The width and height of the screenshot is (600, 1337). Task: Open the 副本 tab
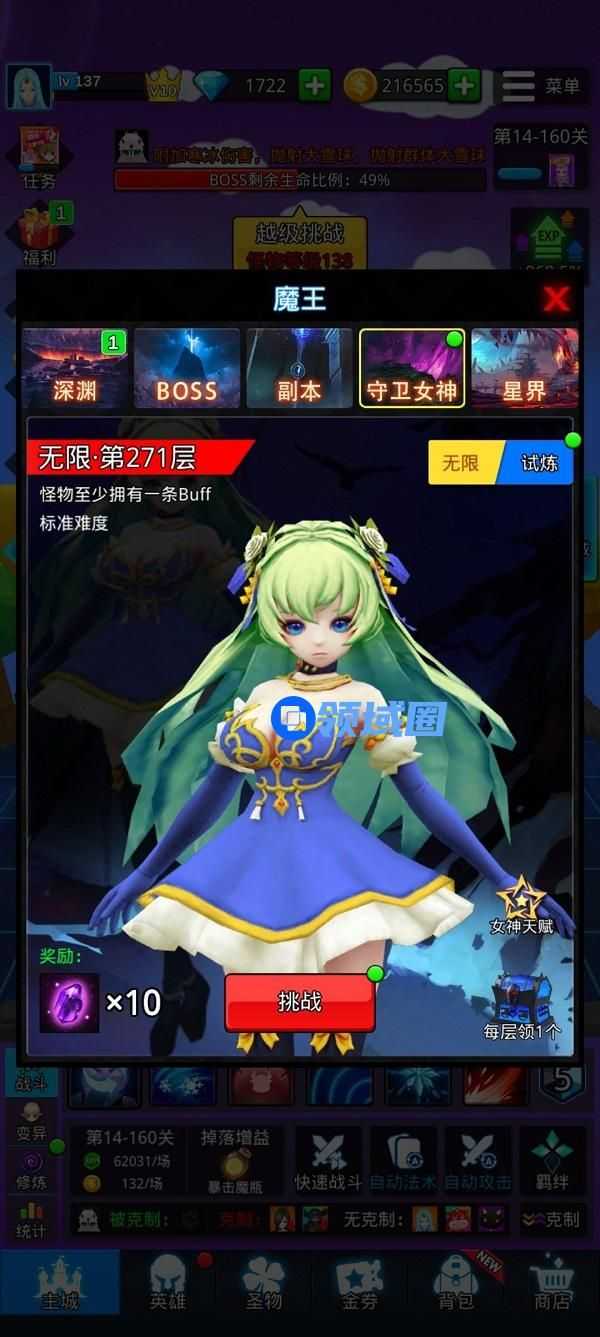299,367
